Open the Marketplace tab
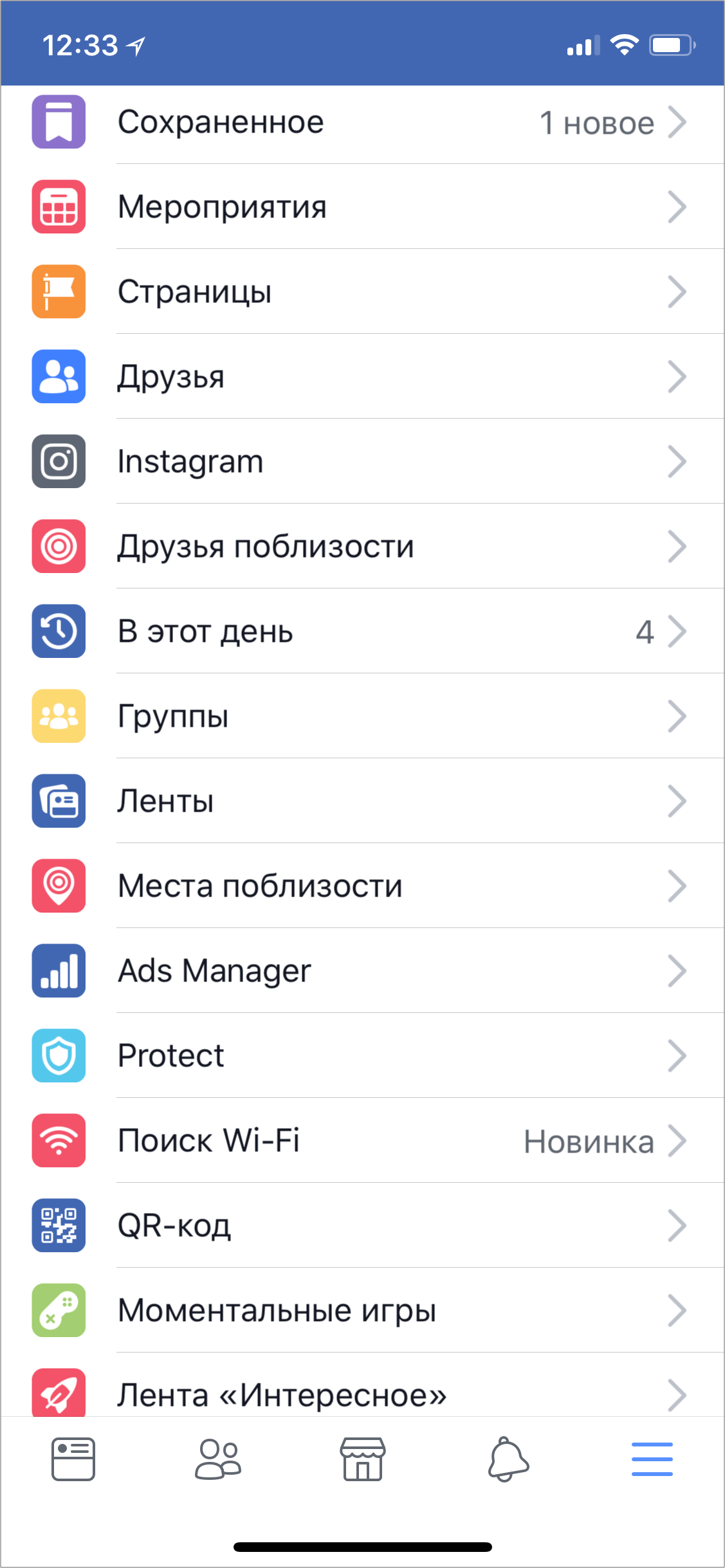Image resolution: width=725 pixels, height=1568 pixels. click(x=363, y=1459)
